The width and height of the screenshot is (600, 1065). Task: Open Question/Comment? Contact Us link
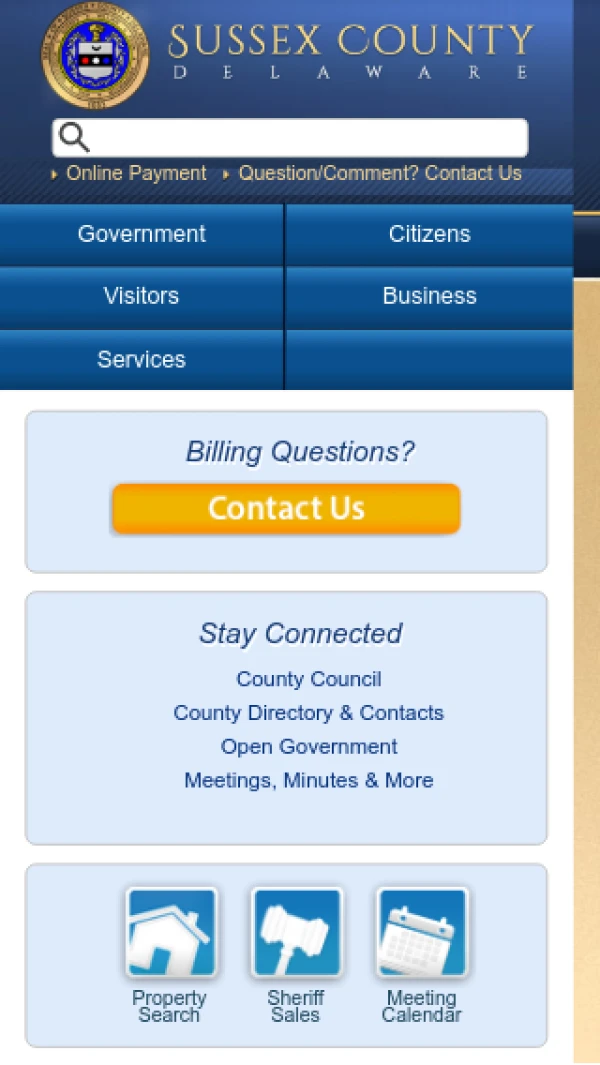(380, 173)
